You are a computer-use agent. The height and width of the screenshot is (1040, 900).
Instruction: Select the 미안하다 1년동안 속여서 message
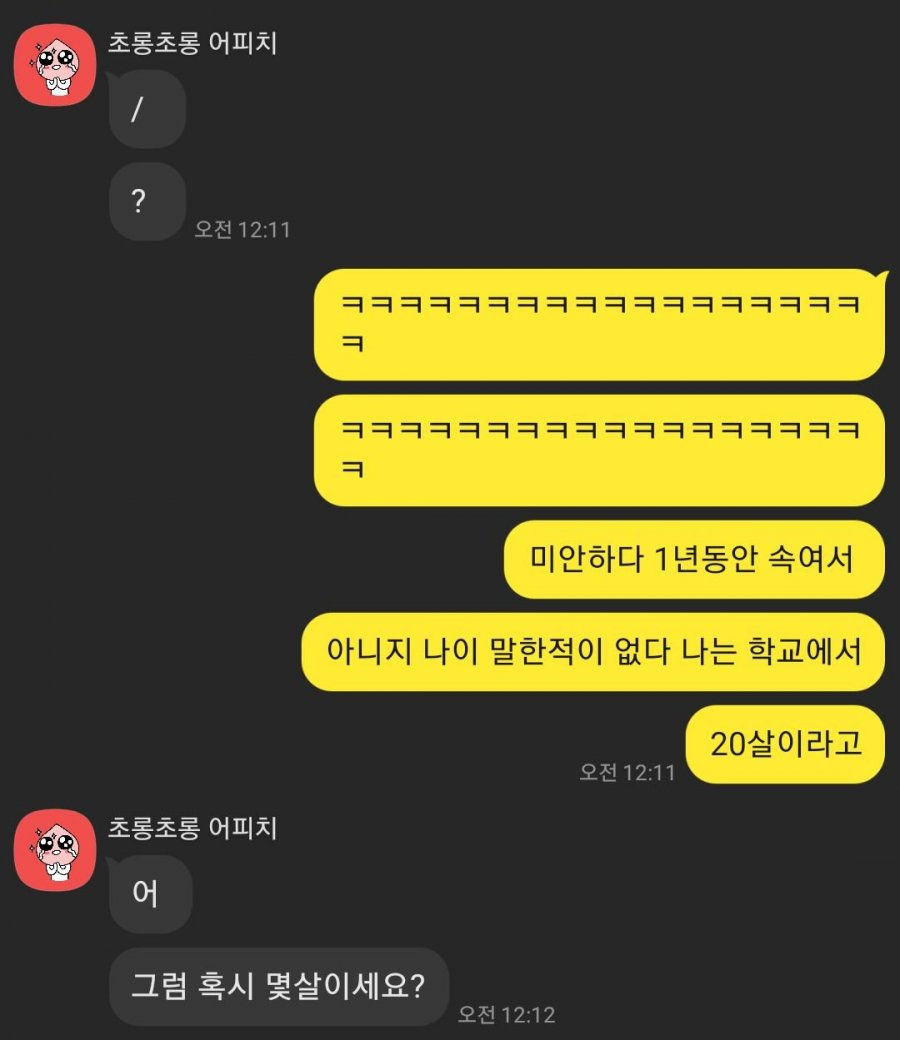click(x=695, y=561)
